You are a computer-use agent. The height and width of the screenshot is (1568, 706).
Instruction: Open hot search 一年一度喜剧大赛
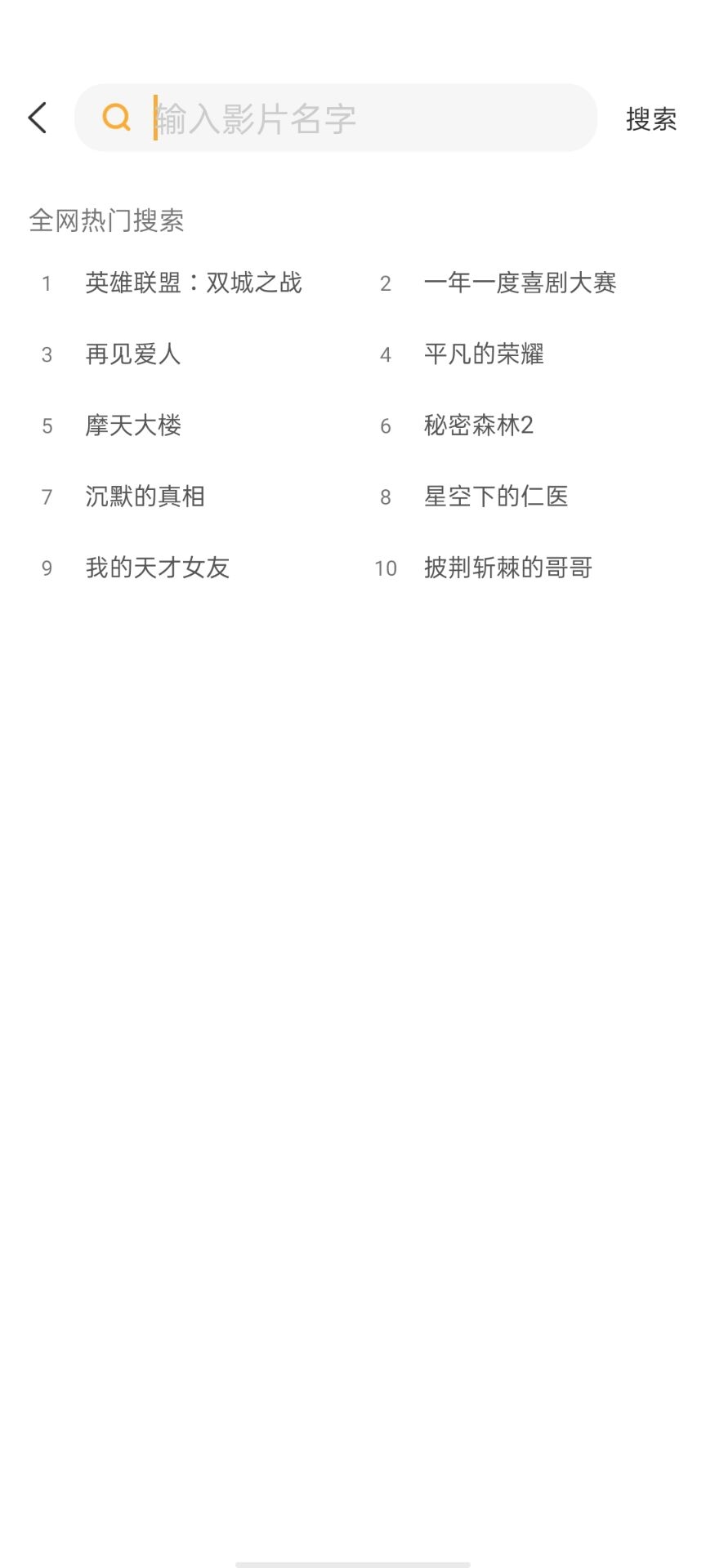click(520, 283)
